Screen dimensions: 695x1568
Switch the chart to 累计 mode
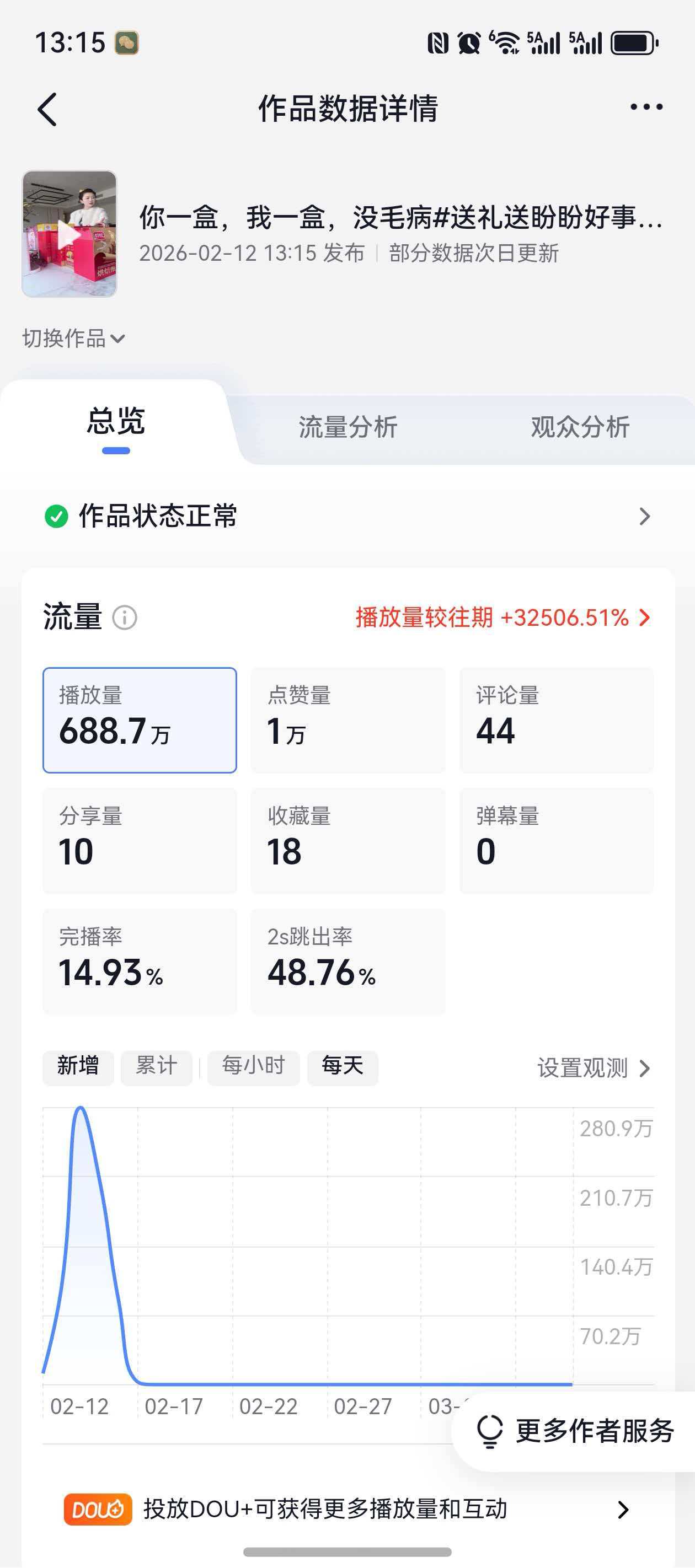point(156,1067)
